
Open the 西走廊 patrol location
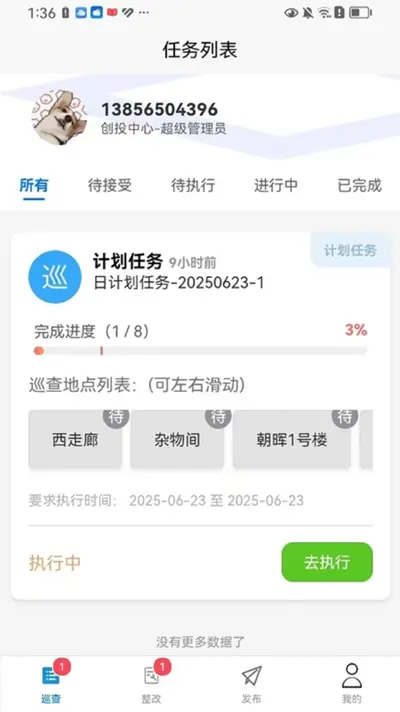pyautogui.click(x=75, y=439)
